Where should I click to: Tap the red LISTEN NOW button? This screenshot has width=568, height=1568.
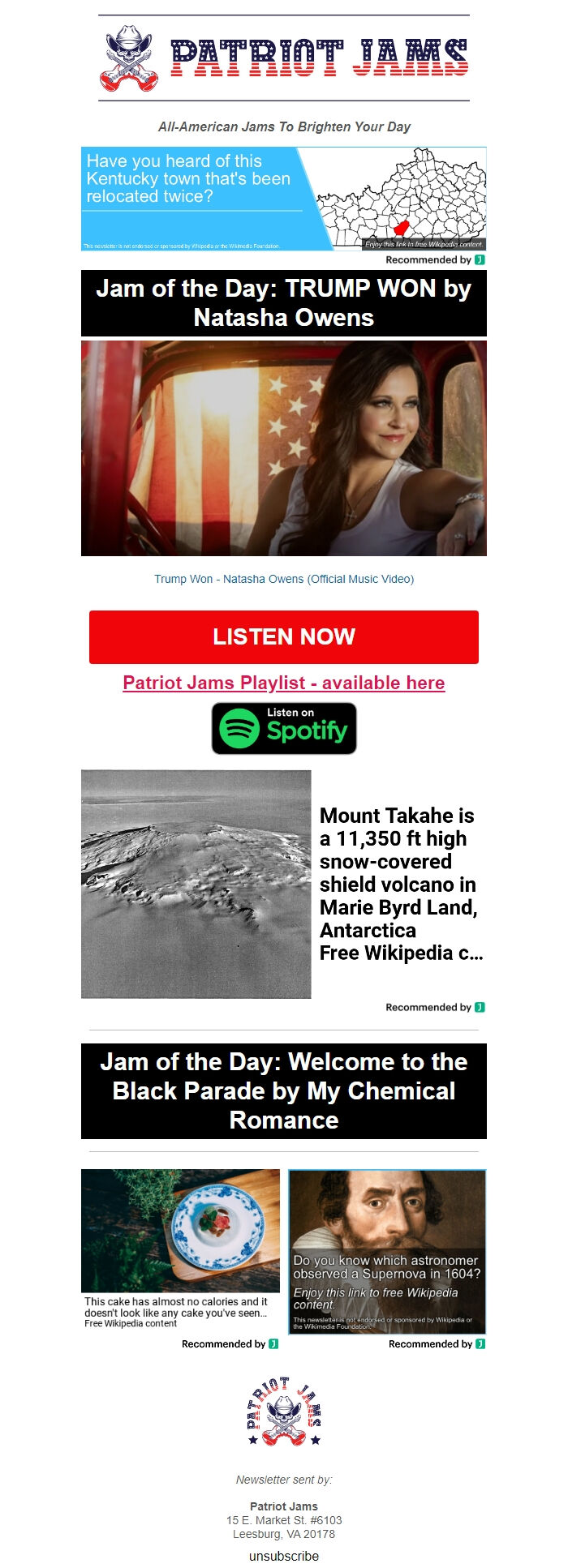click(x=283, y=636)
